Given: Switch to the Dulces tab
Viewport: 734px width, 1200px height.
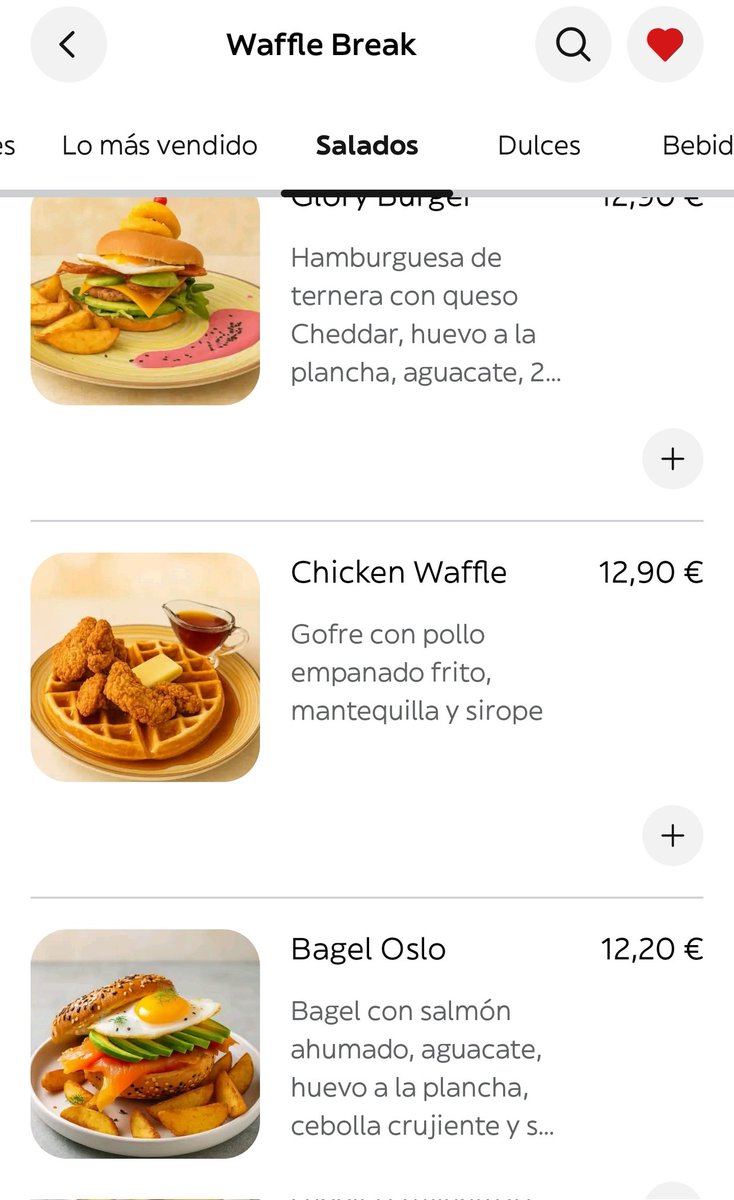Looking at the screenshot, I should [539, 146].
